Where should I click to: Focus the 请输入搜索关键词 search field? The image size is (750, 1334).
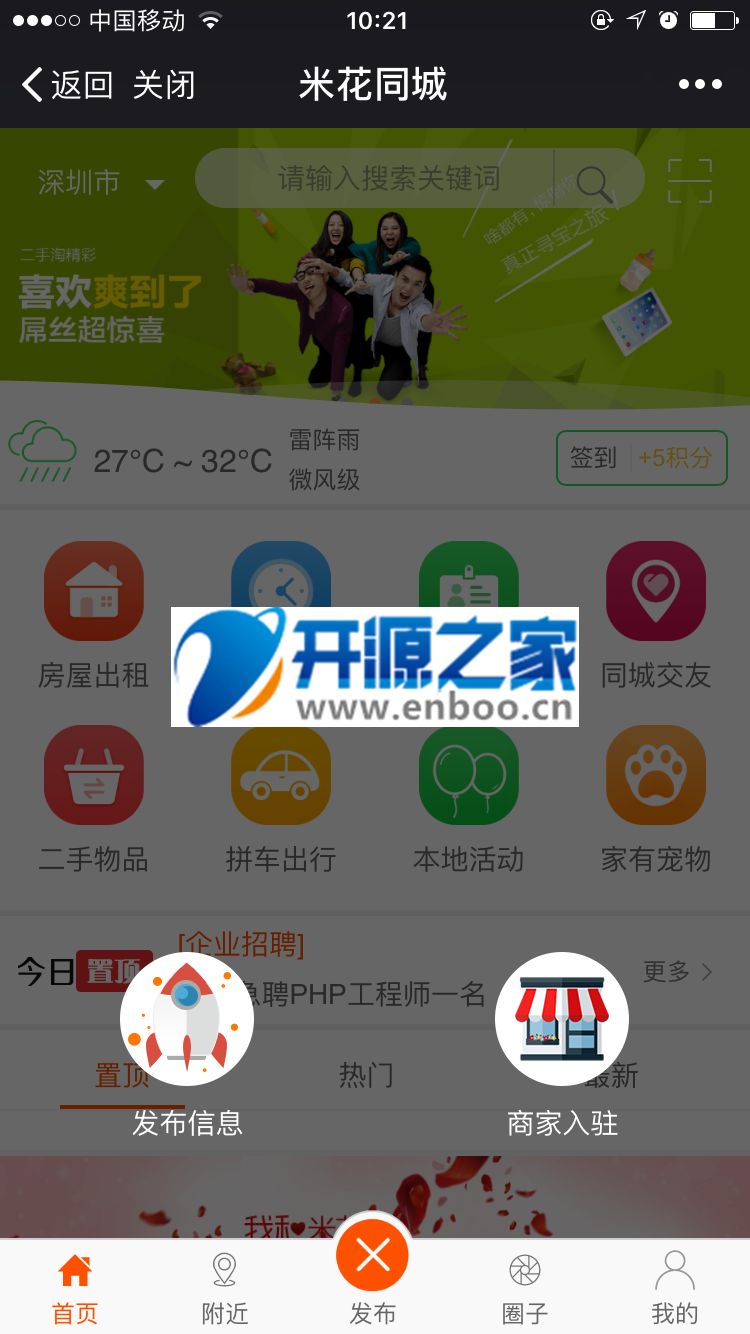[388, 180]
